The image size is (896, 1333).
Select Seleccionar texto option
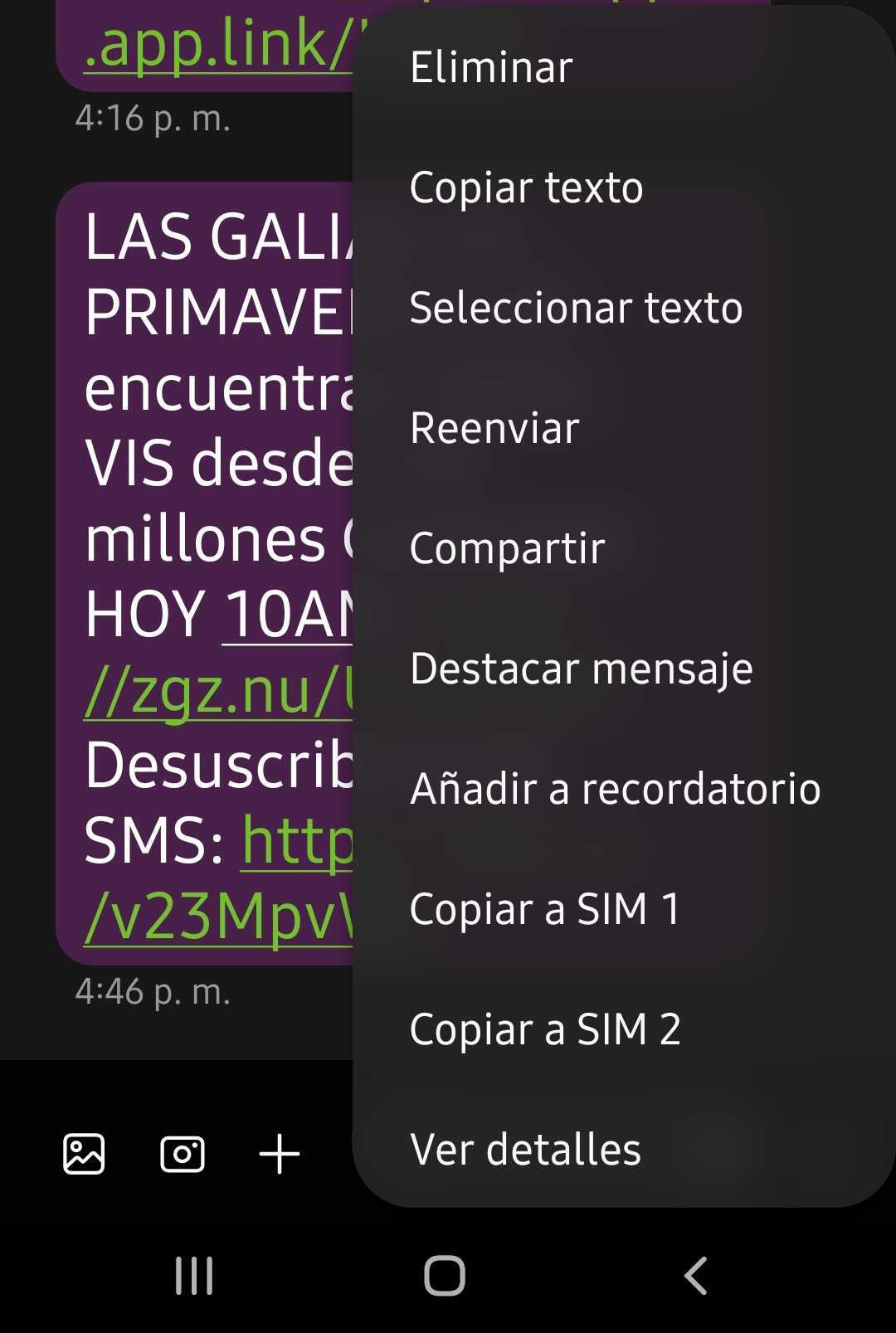(x=577, y=308)
